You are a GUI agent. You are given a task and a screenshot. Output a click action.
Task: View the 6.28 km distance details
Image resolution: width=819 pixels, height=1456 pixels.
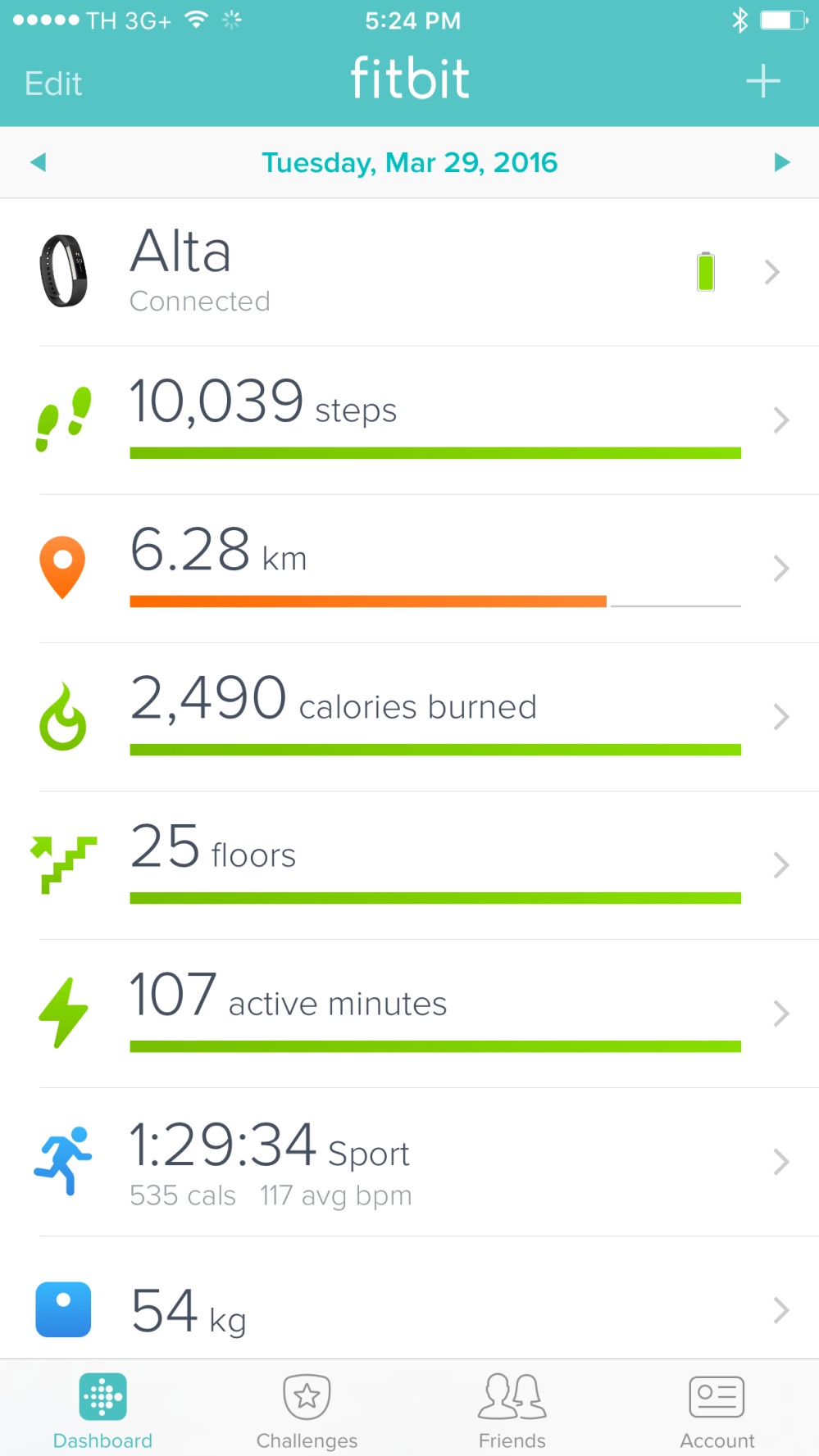pyautogui.click(x=410, y=569)
